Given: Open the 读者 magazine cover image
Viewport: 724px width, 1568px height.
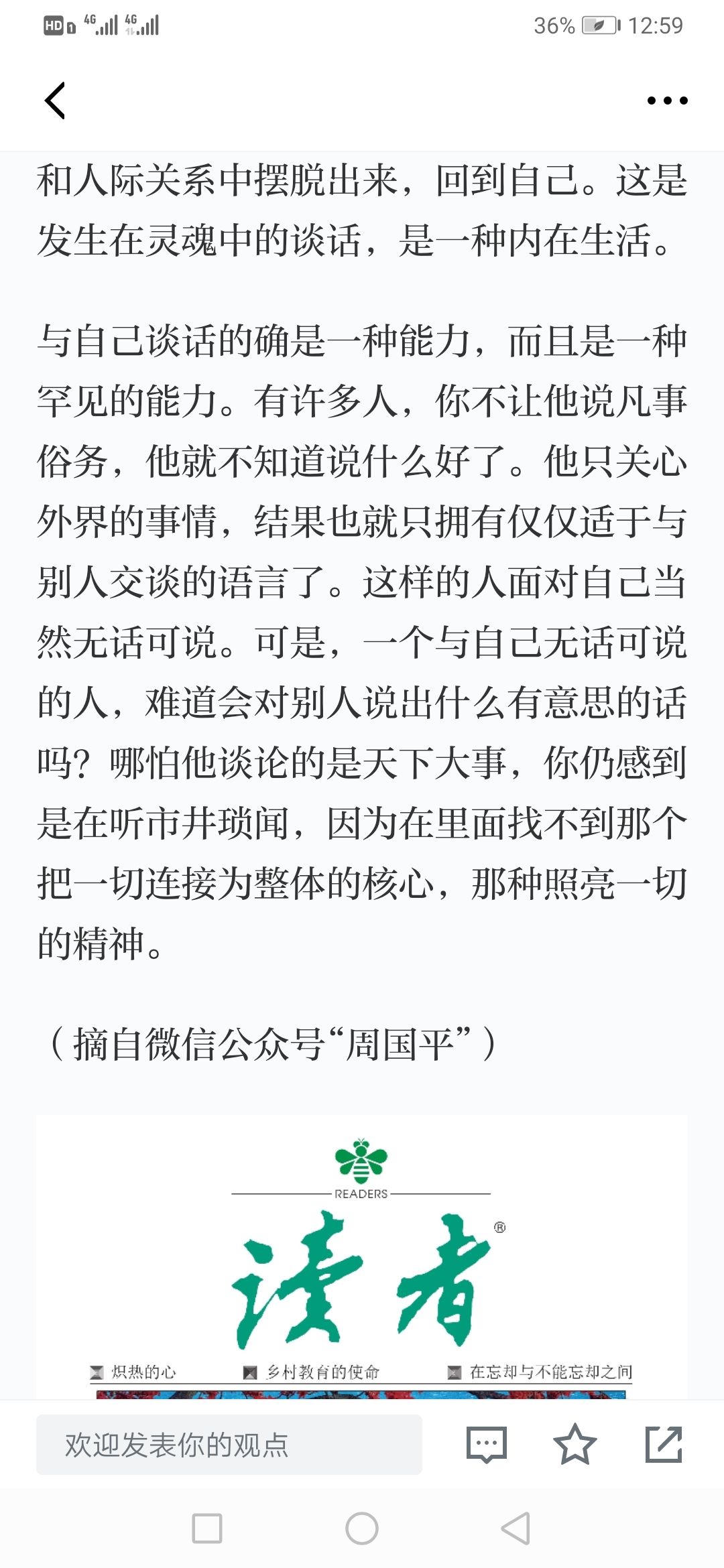Looking at the screenshot, I should 362,1257.
